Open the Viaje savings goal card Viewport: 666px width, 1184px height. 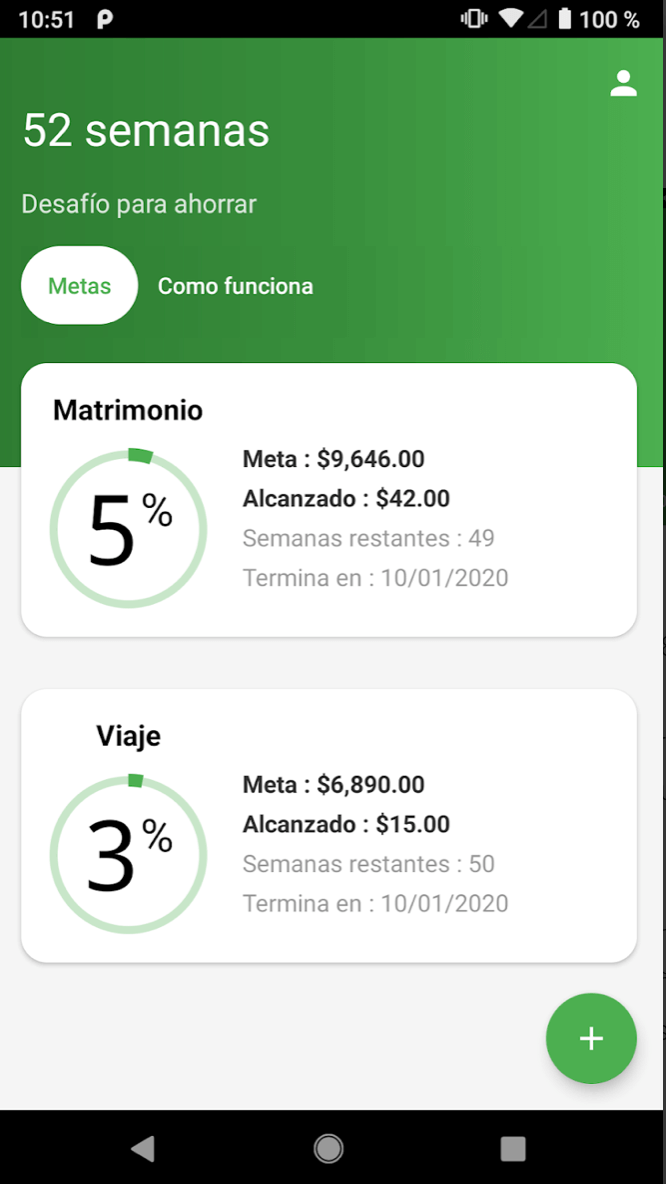pos(328,826)
